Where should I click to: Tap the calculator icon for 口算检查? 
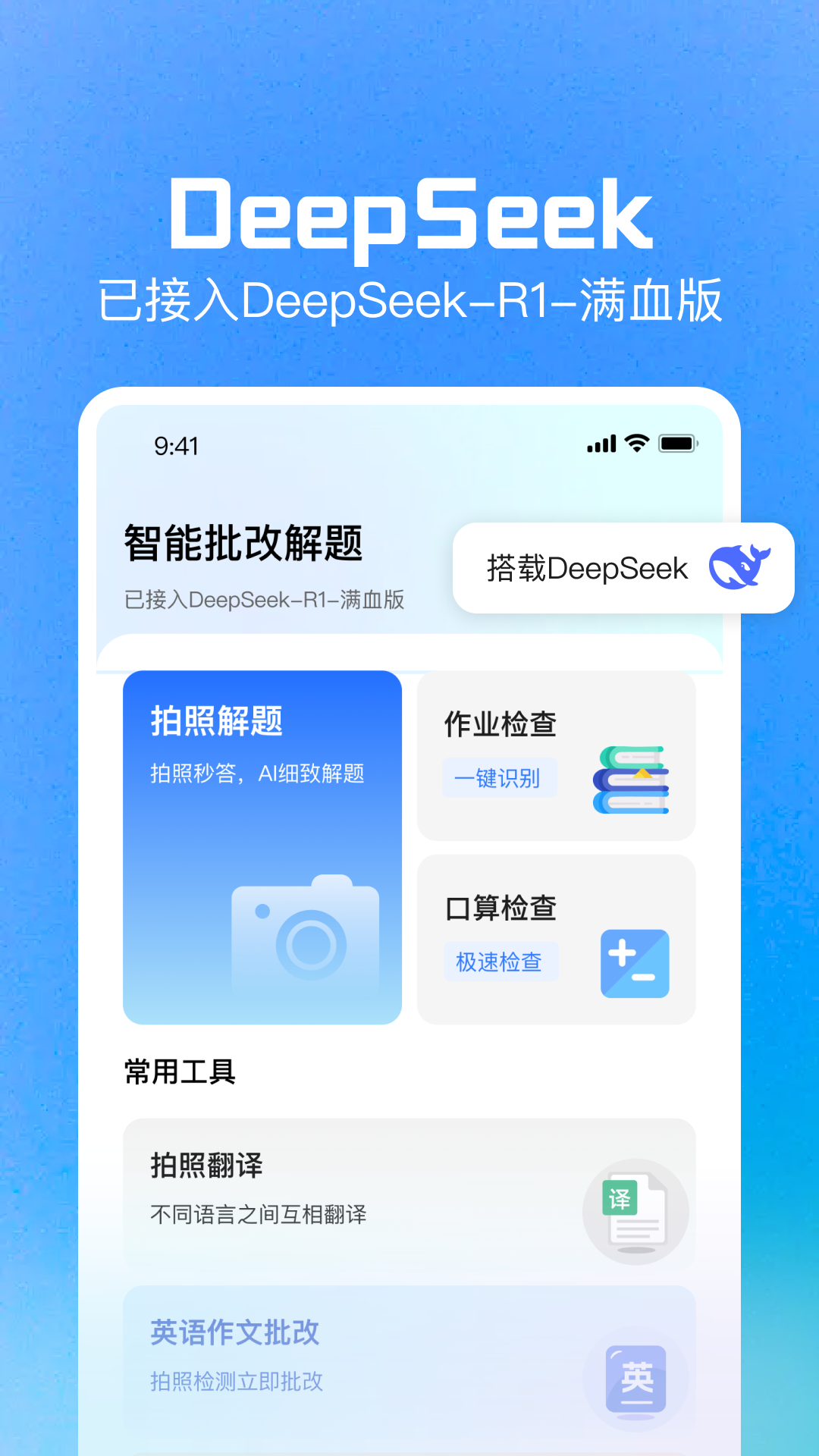pos(635,962)
